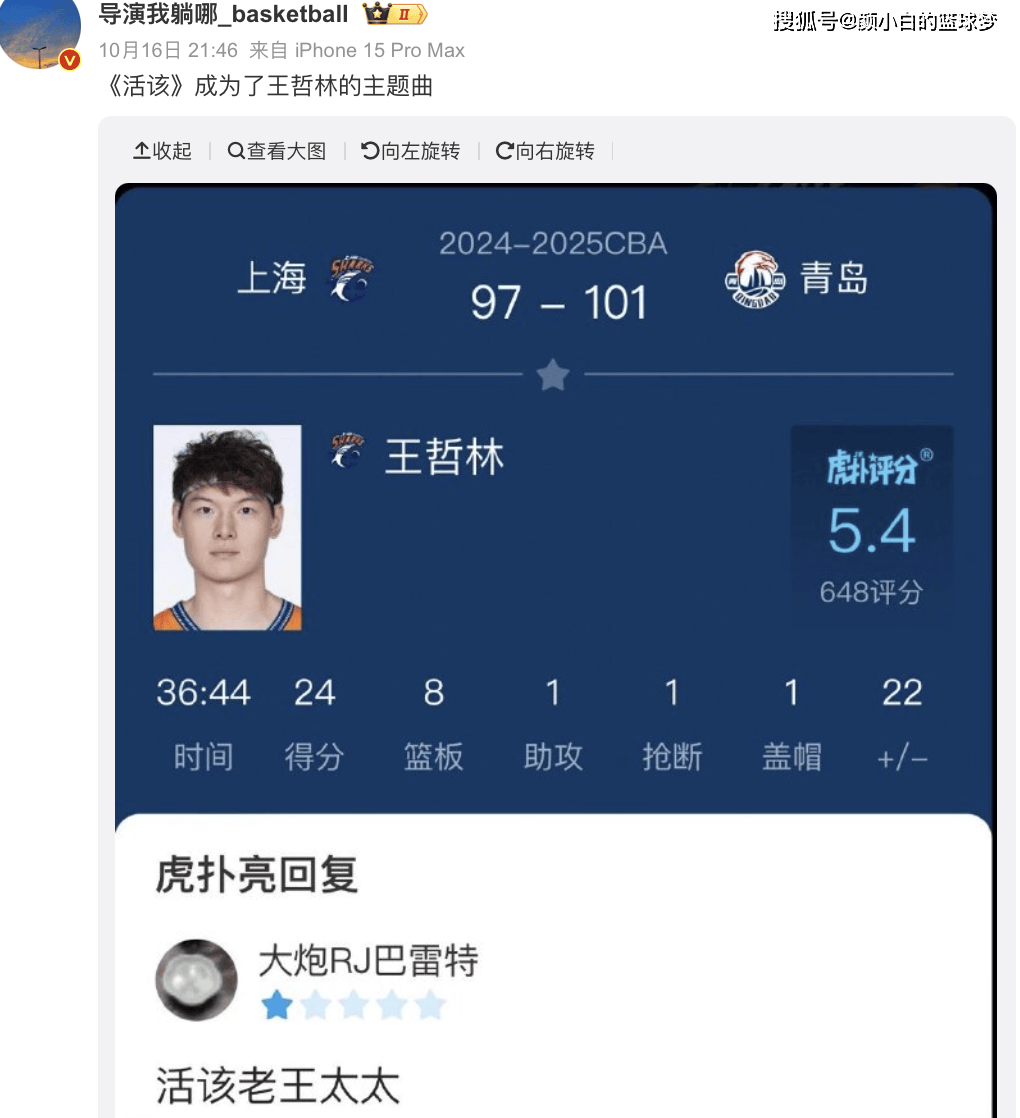Collapse the expanded image with 收起
This screenshot has height=1118, width=1020.
pos(162,151)
